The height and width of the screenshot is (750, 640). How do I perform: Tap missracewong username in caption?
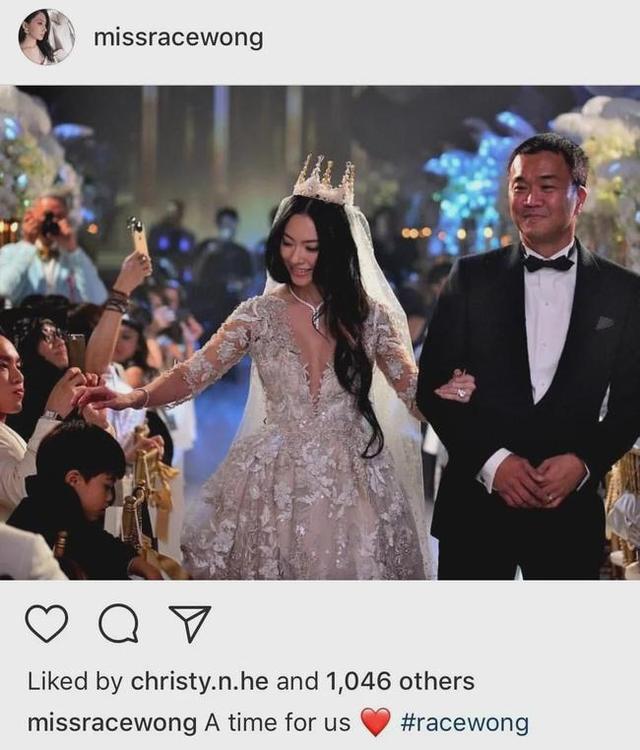(110, 722)
